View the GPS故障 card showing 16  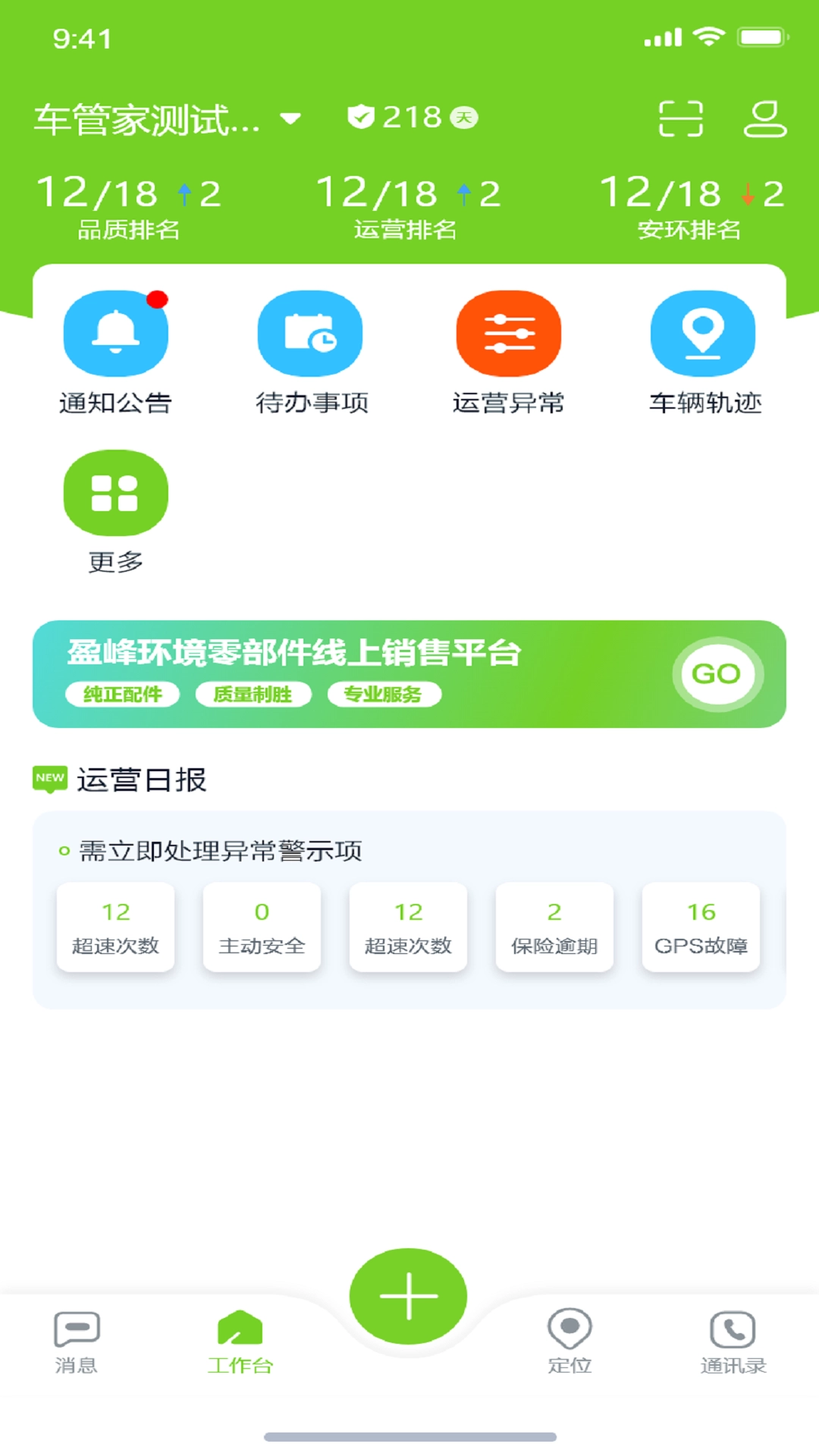(700, 927)
